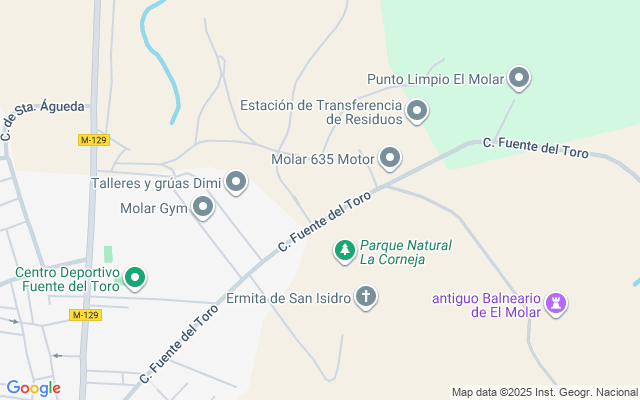Open Punto Limpio El Molar marker
640x400 pixels.
click(x=518, y=77)
